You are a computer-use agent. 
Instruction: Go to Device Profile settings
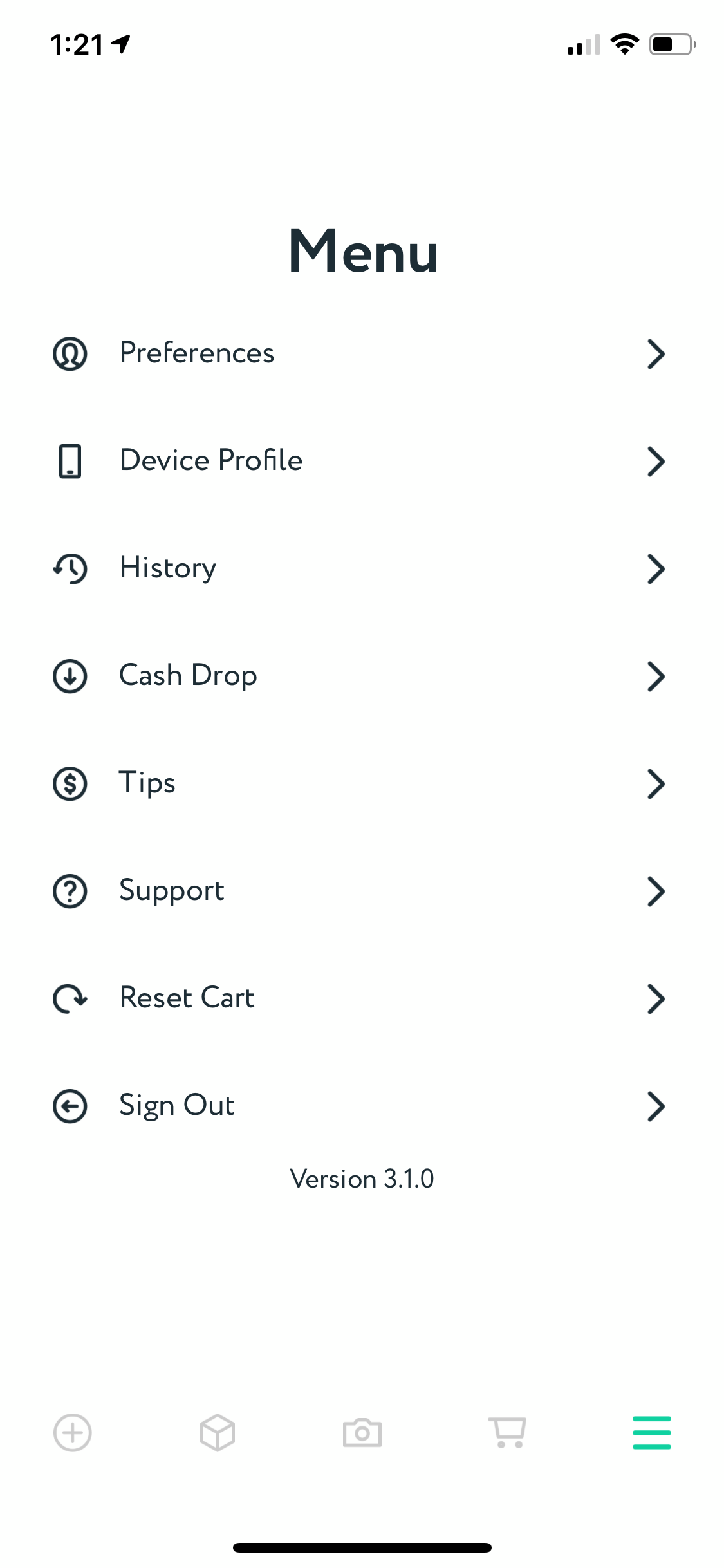pos(211,461)
